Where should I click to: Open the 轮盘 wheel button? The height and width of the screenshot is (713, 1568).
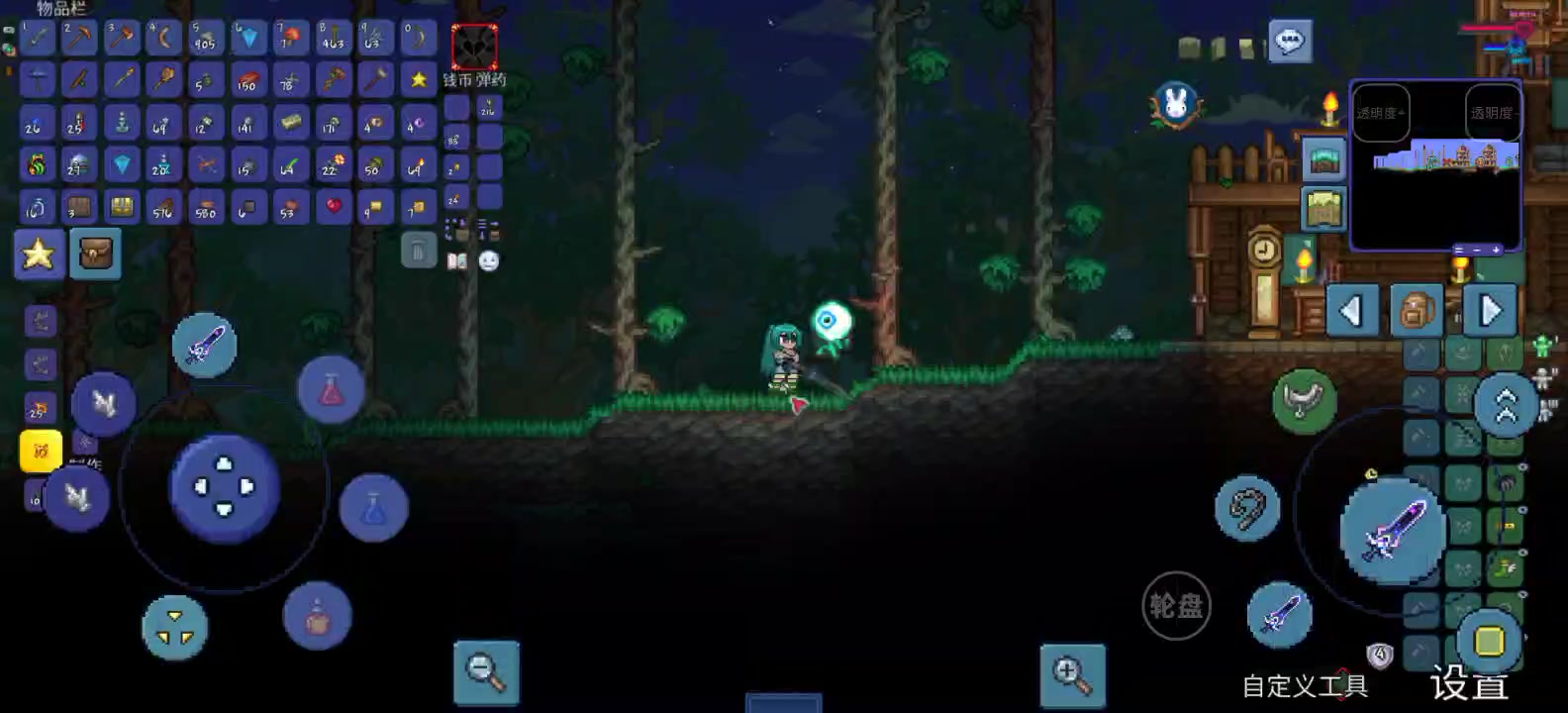[1176, 605]
